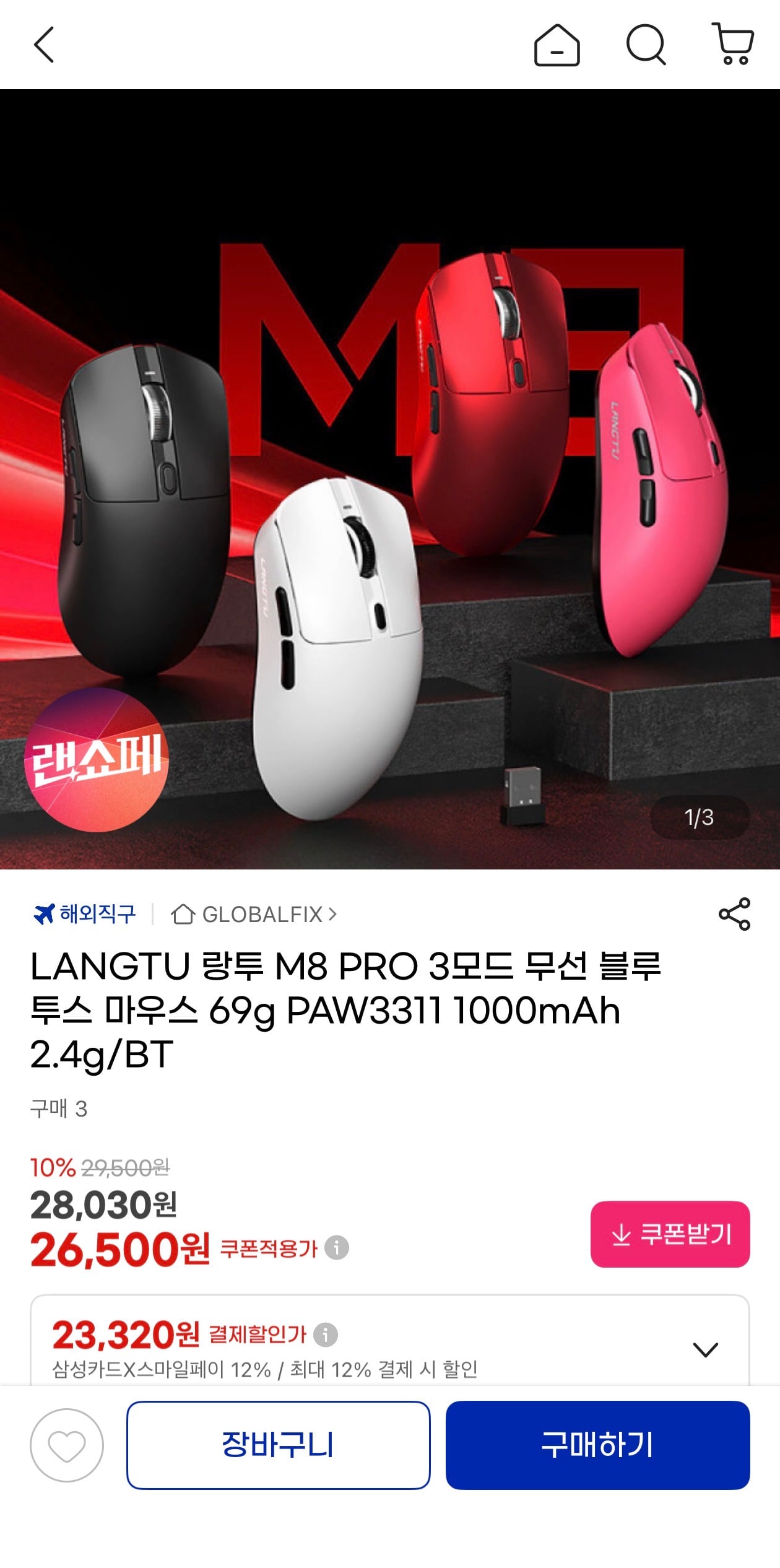Tap the 랜쇼페 promotional badge
The width and height of the screenshot is (780, 1568).
pos(96,774)
